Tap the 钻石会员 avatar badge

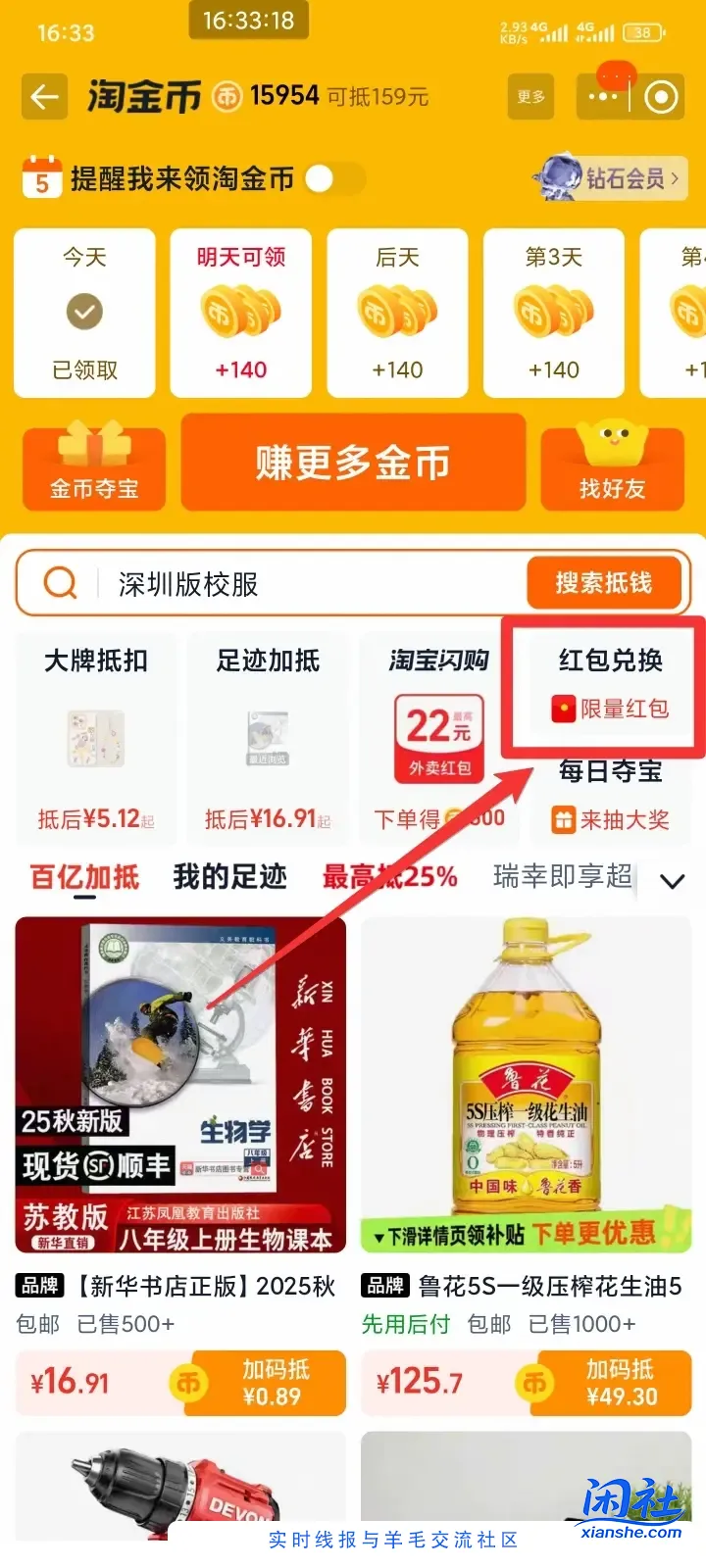point(562,178)
